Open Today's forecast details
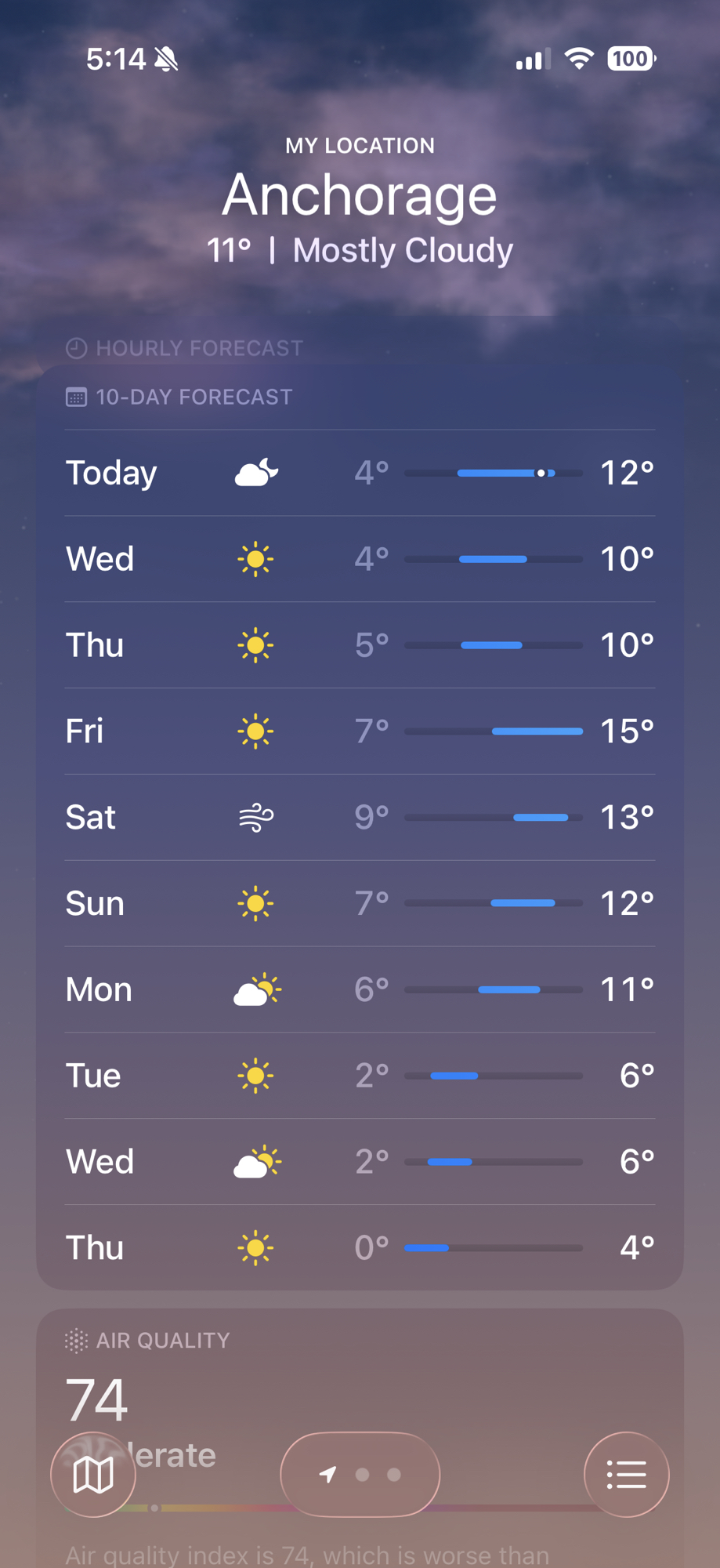720x1568 pixels. [360, 473]
